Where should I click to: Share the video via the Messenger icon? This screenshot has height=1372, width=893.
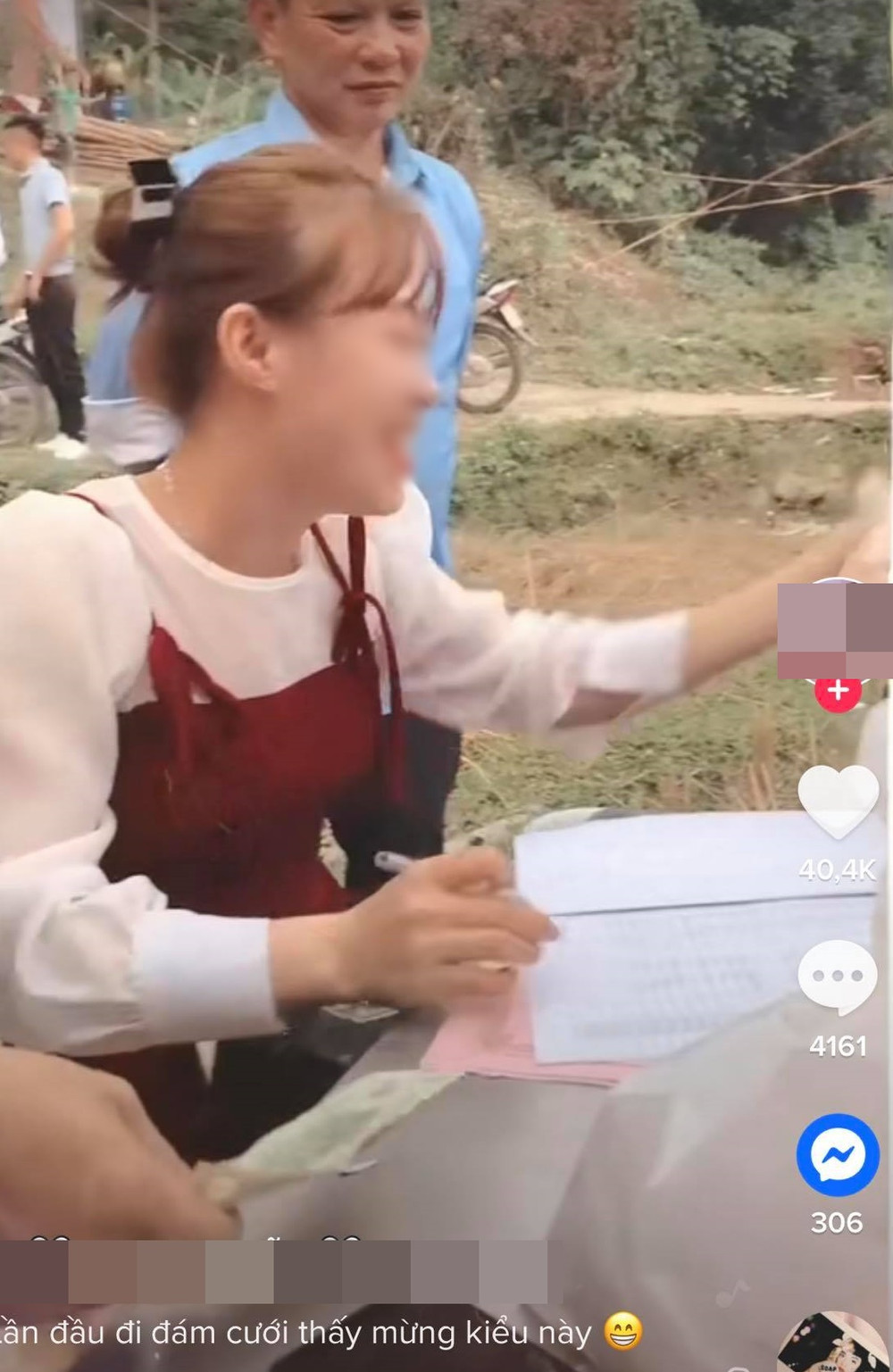[838, 1153]
